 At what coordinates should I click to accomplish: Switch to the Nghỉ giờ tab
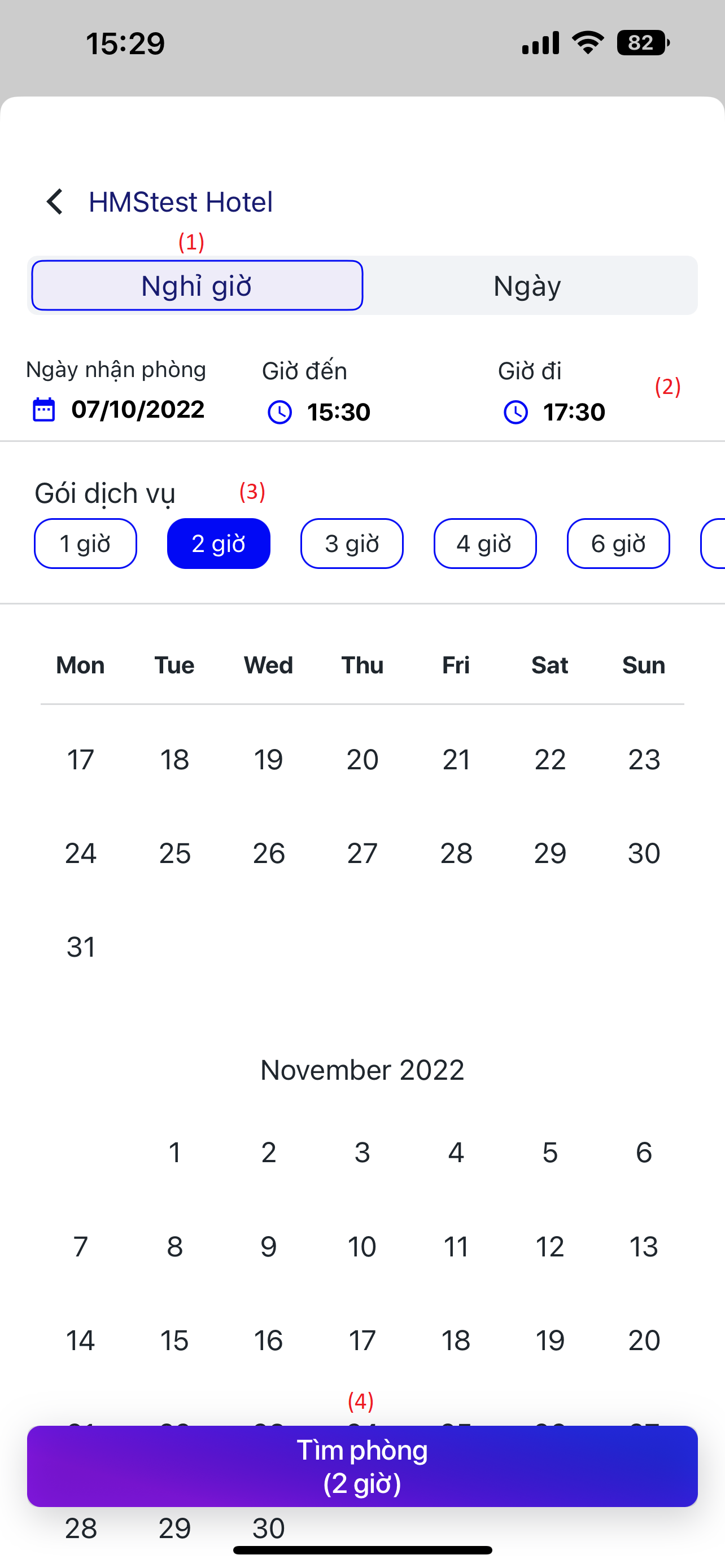pyautogui.click(x=196, y=286)
